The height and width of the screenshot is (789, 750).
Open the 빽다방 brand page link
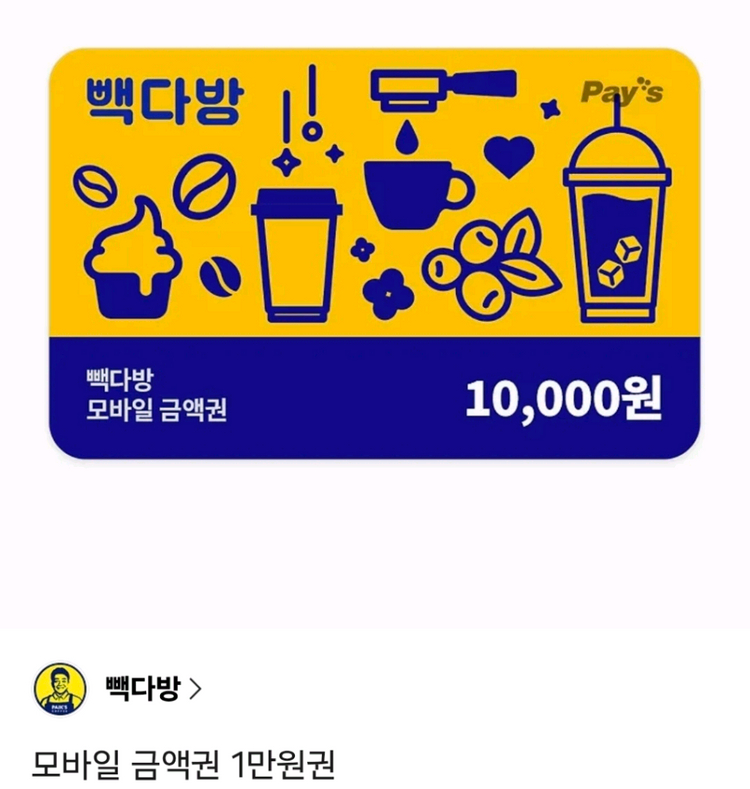pyautogui.click(x=152, y=688)
